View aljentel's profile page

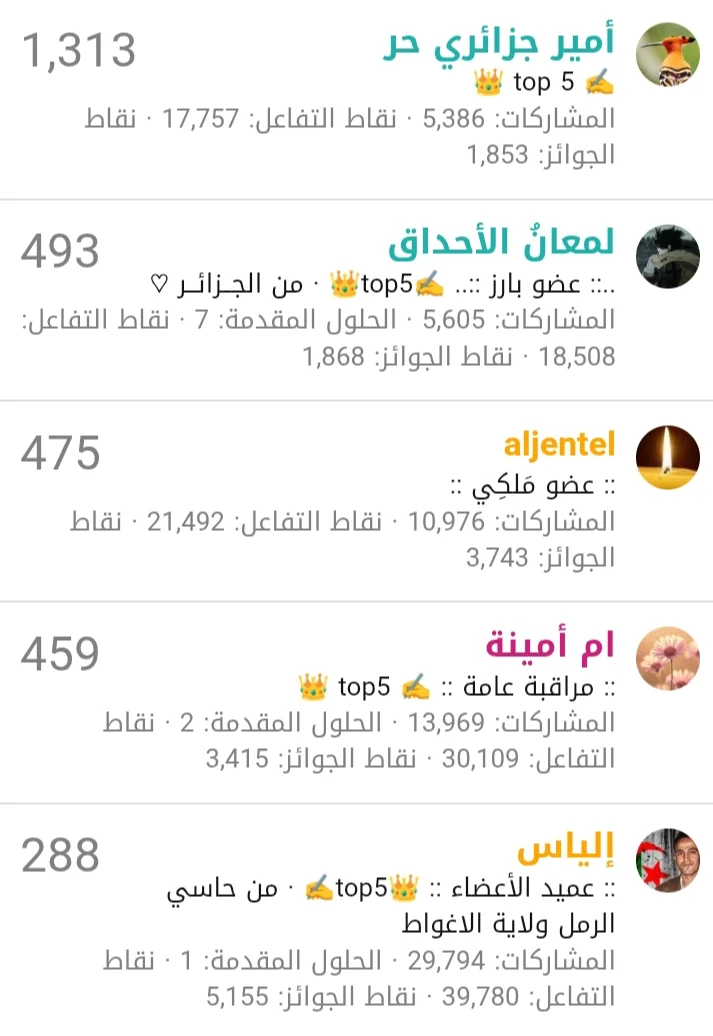pos(560,445)
